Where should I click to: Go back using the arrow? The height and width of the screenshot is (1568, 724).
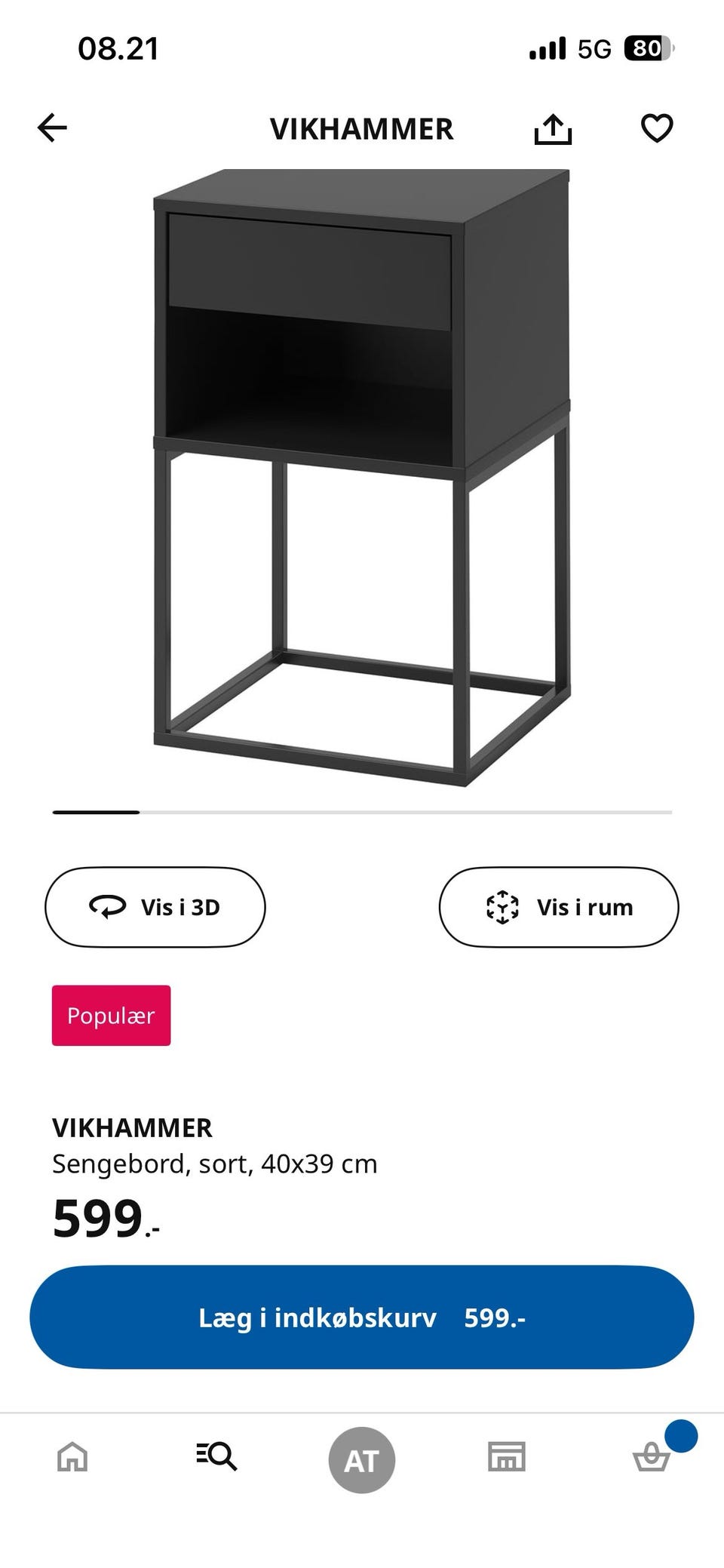(53, 128)
